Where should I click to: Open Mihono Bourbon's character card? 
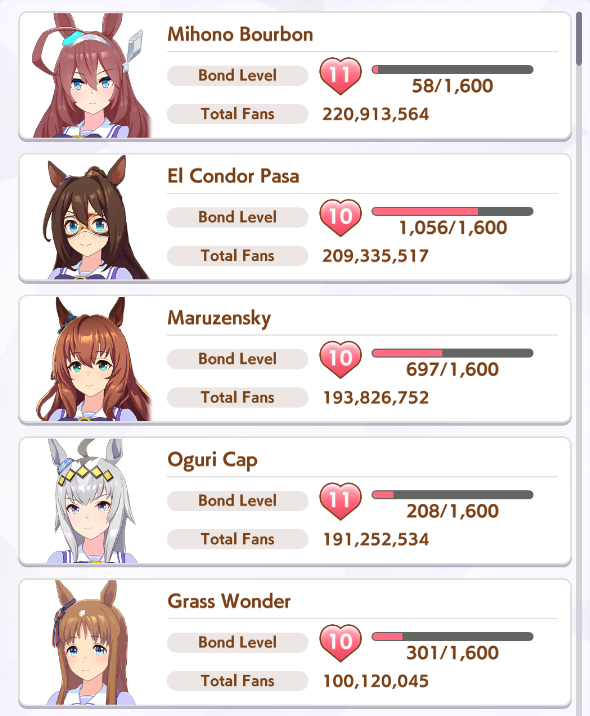pos(295,76)
